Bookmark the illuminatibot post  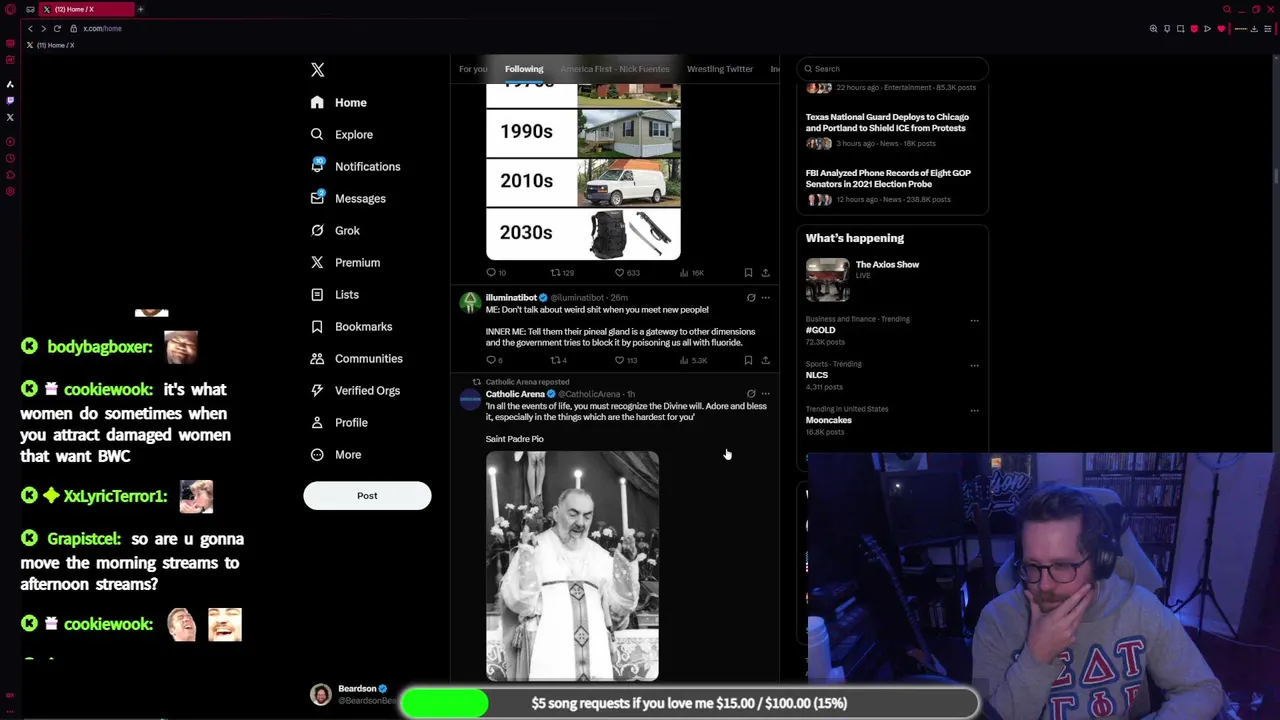748,360
